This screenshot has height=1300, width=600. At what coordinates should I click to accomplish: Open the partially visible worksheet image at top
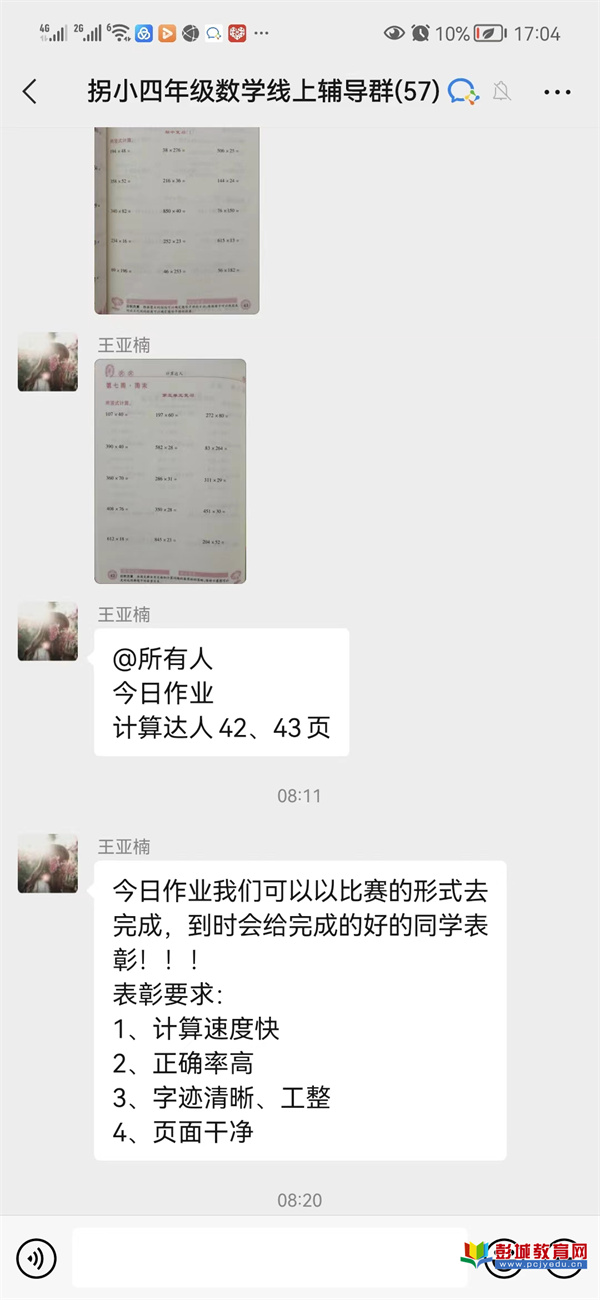[177, 220]
